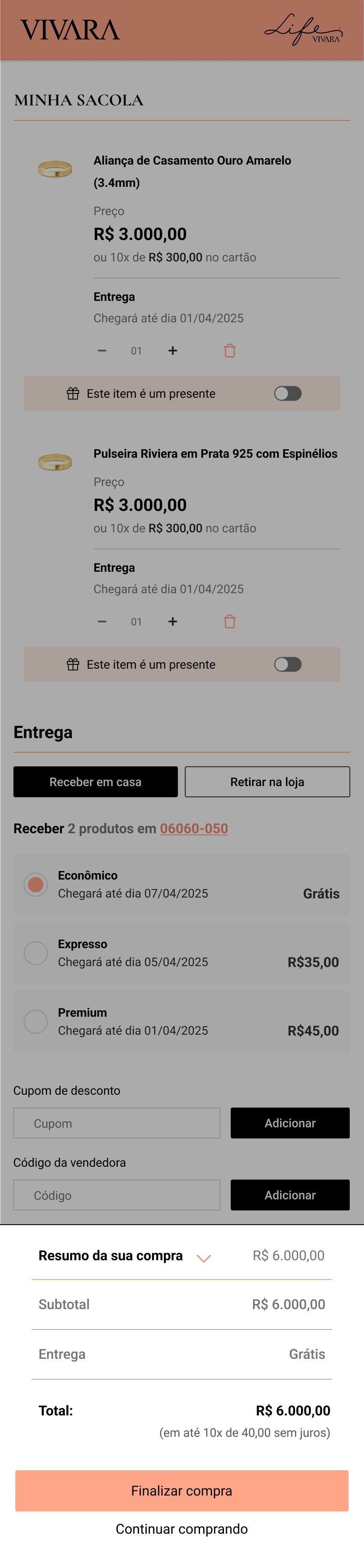Image resolution: width=364 pixels, height=1568 pixels.
Task: Select Premium shipping for R$45,00
Action: (x=36, y=1021)
